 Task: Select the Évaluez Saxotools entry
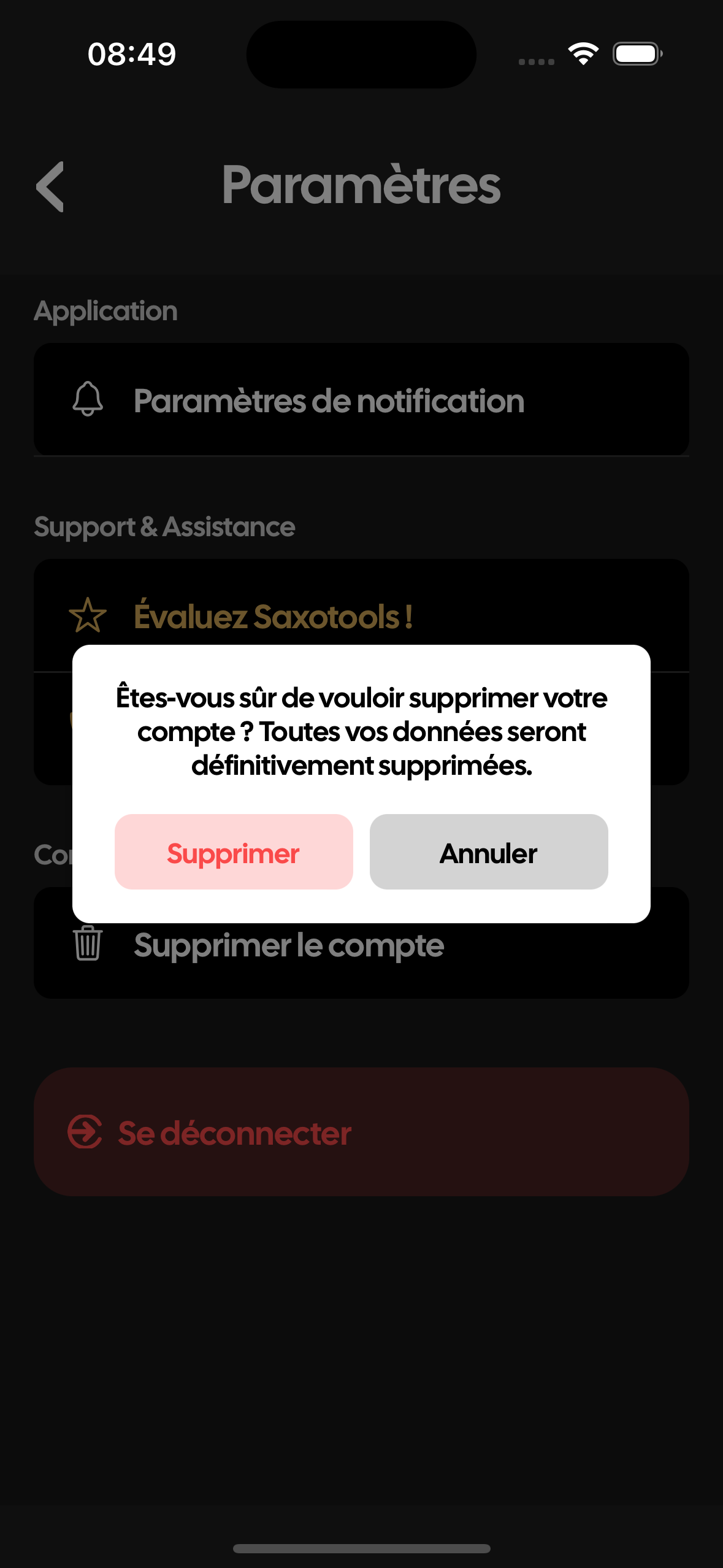(274, 616)
